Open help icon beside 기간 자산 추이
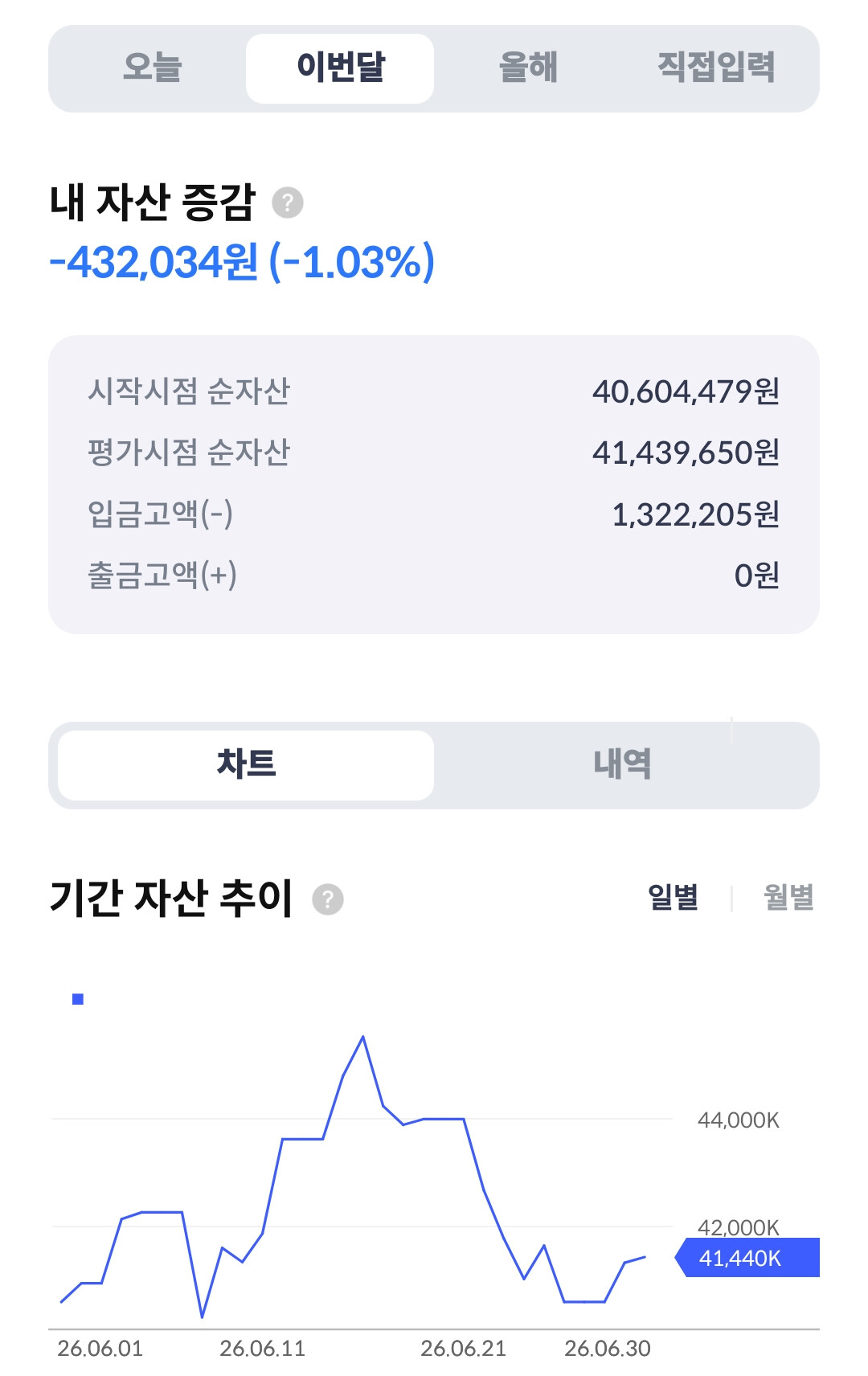 (327, 899)
